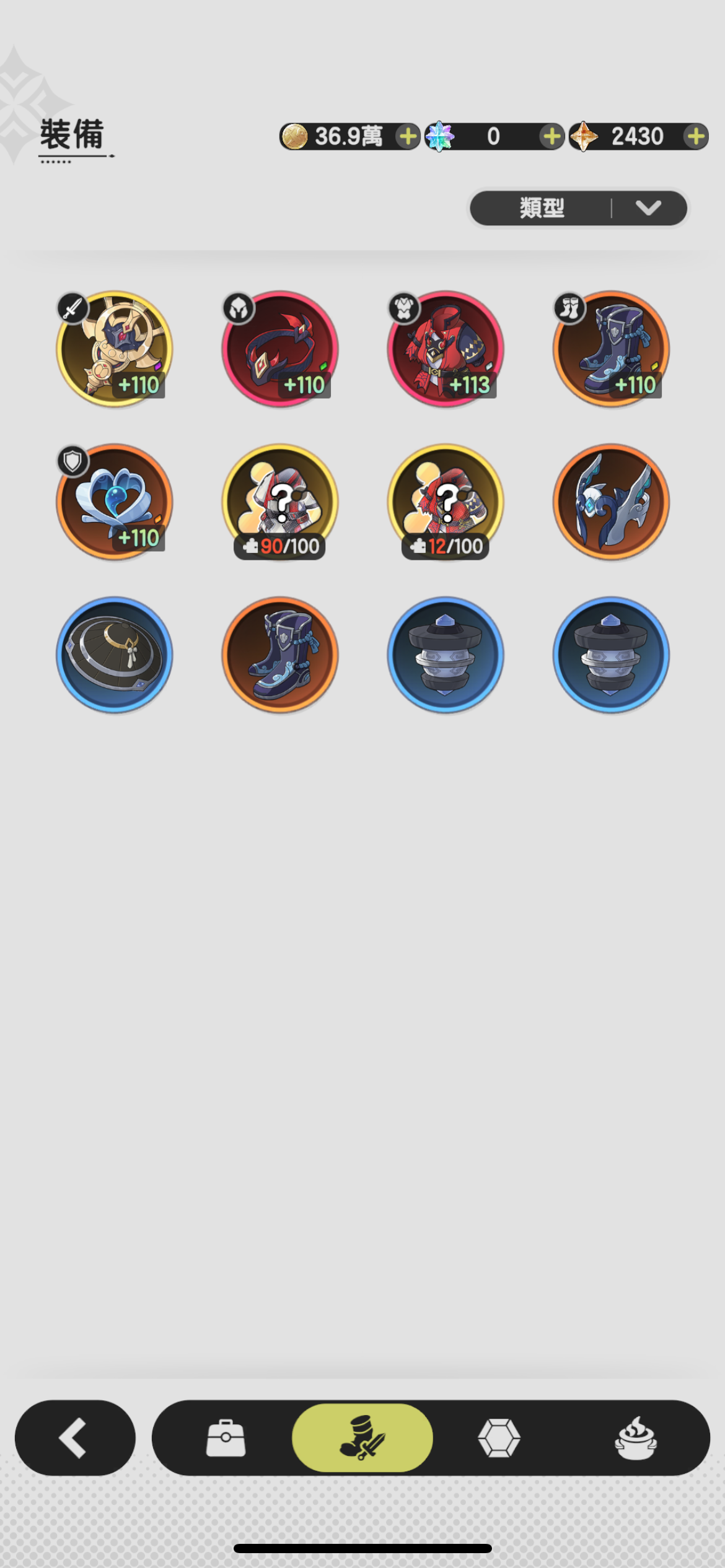Switch to the steaming pot food tab
725x1568 pixels.
636,1438
